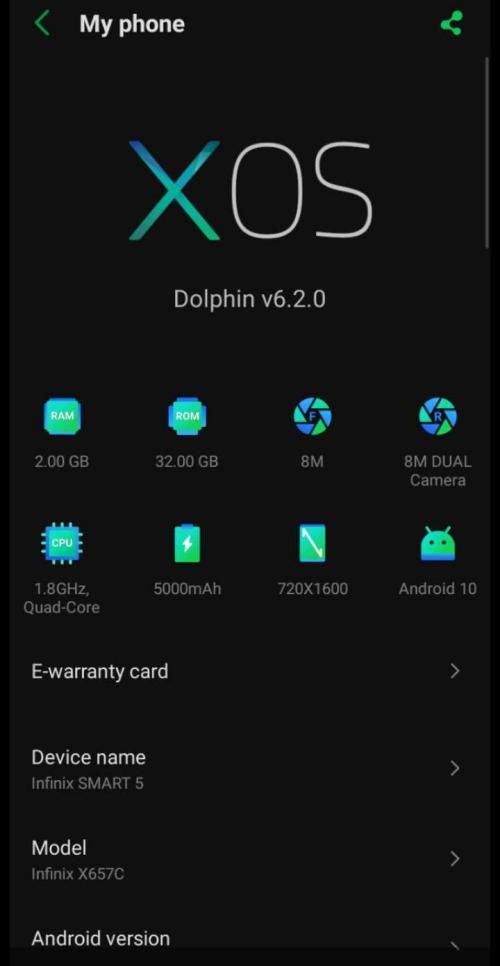Viewport: 500px width, 966px height.
Task: Open the Android version row
Action: (250, 938)
